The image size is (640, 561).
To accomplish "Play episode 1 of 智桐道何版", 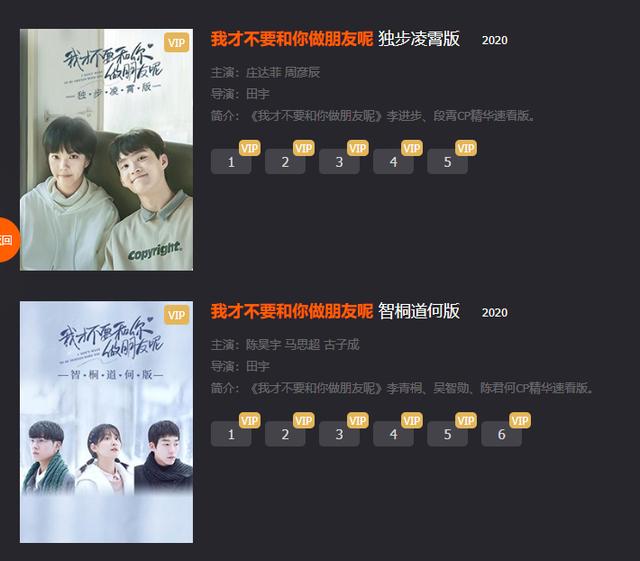I will click(x=231, y=434).
